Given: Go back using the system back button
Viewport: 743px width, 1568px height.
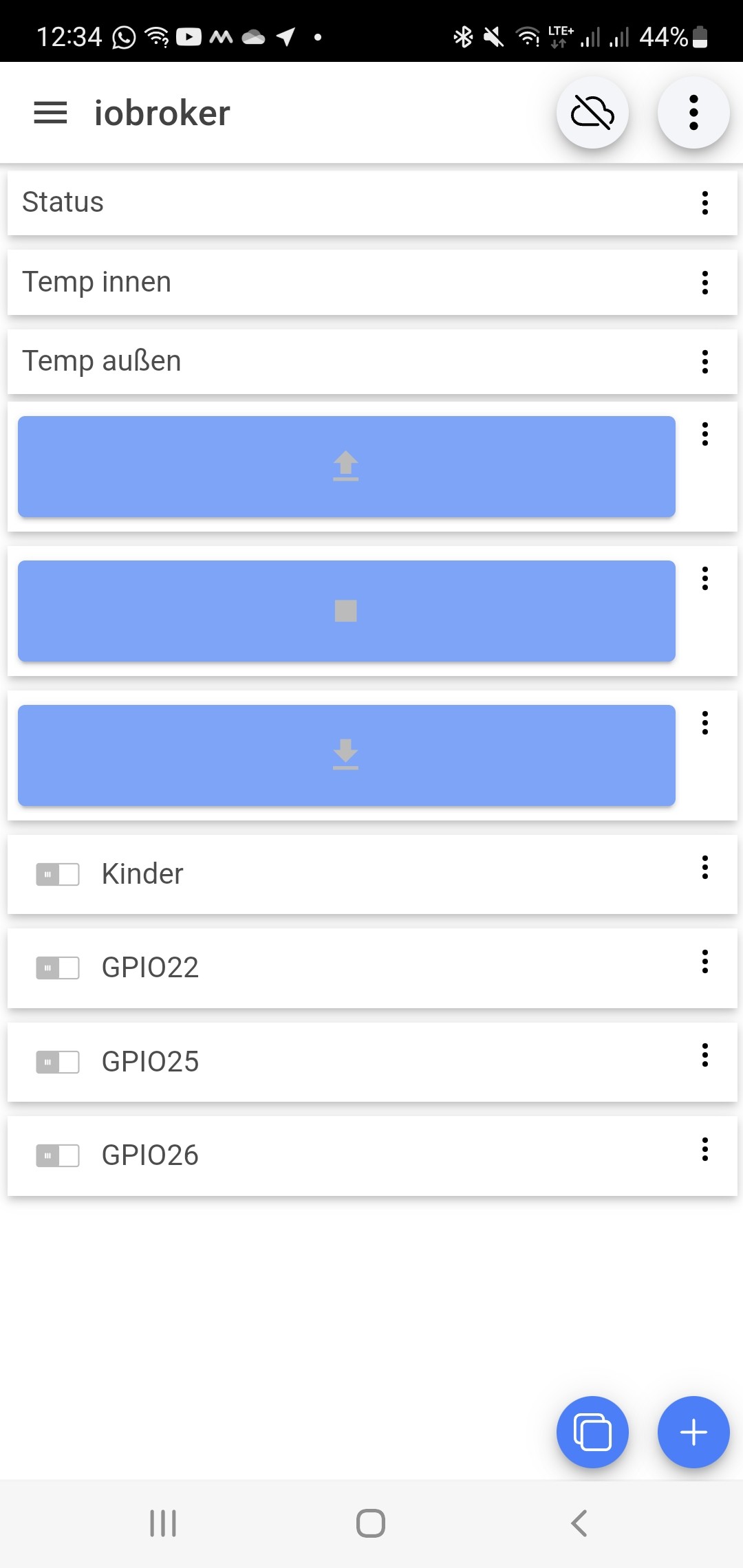Looking at the screenshot, I should click(x=579, y=1523).
